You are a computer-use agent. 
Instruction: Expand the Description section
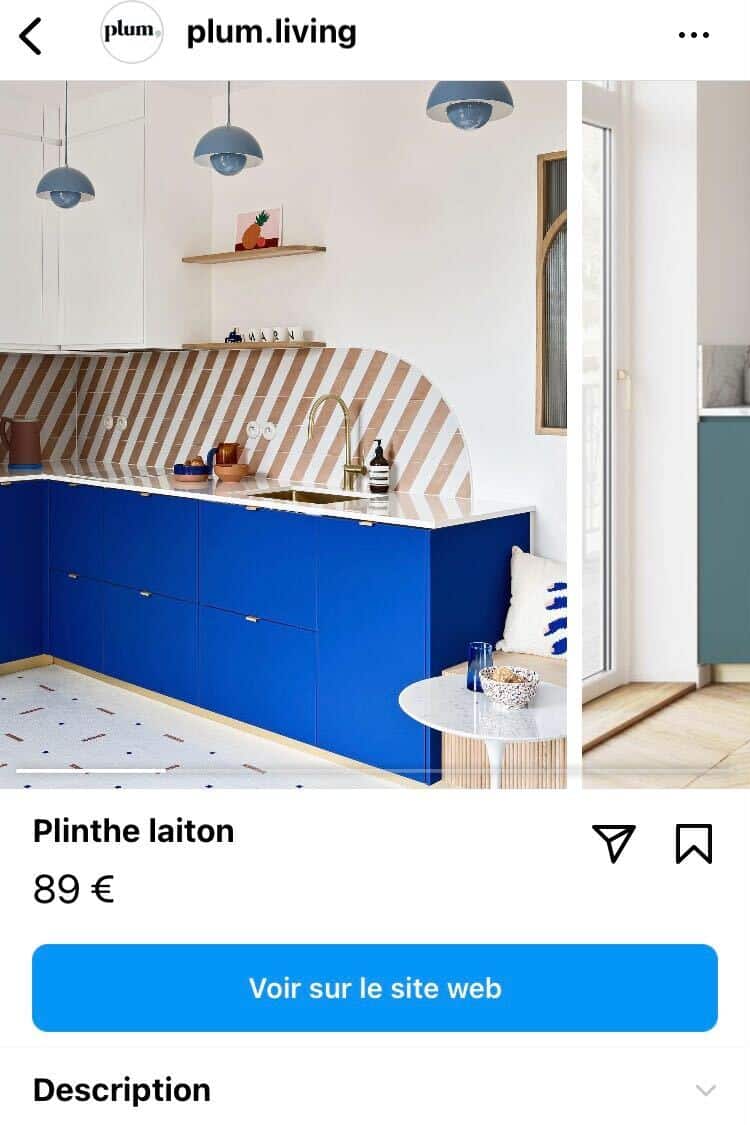(705, 1090)
